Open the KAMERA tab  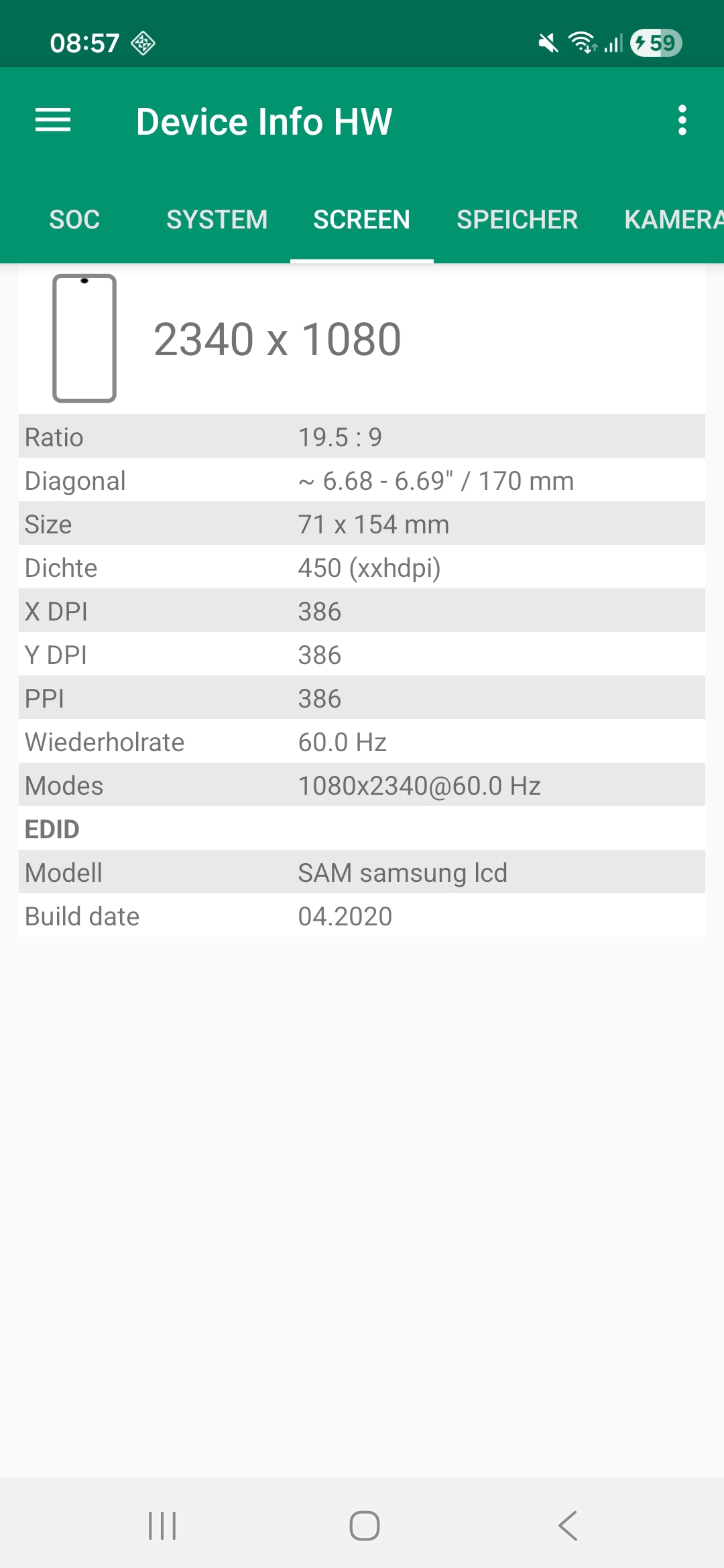click(672, 220)
